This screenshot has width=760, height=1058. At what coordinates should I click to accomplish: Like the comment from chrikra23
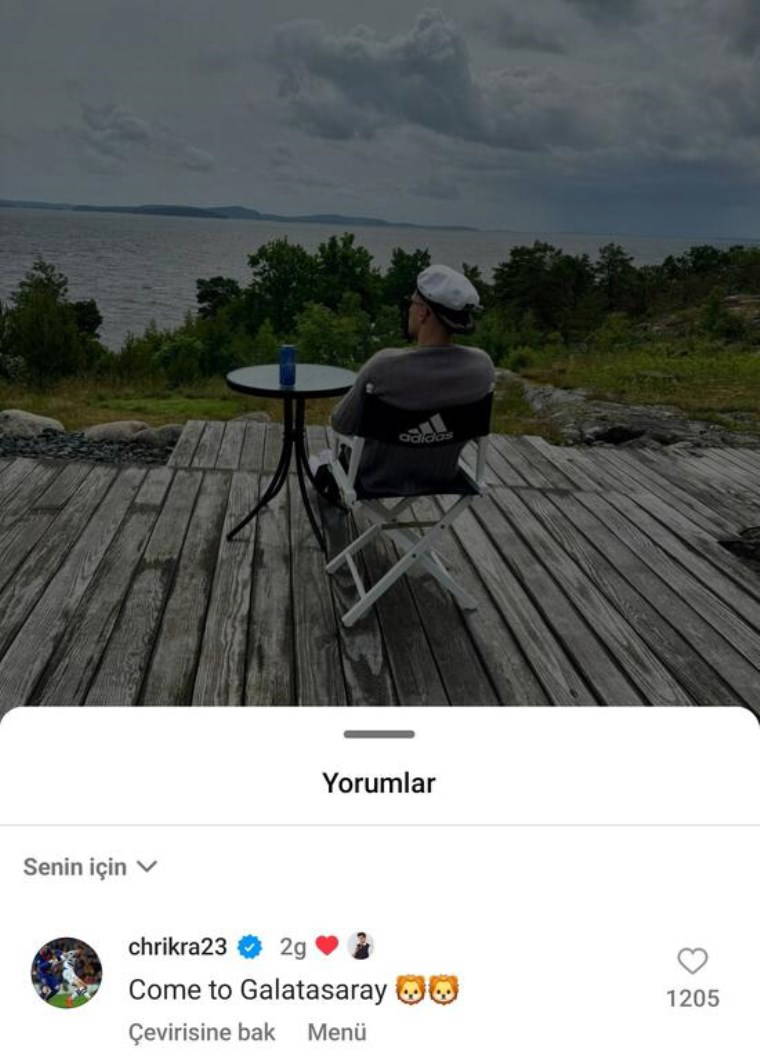pyautogui.click(x=692, y=962)
